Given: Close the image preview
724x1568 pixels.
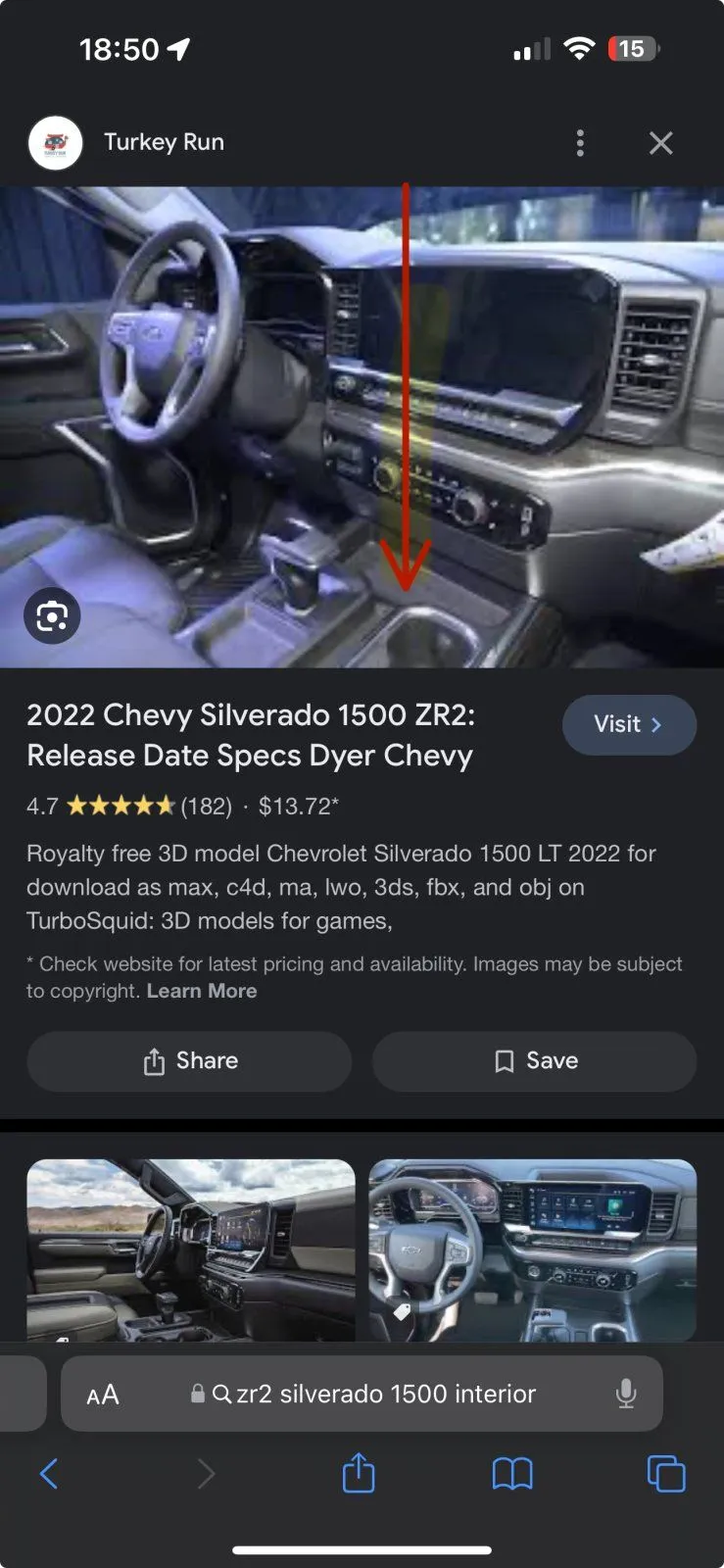Looking at the screenshot, I should pyautogui.click(x=661, y=143).
